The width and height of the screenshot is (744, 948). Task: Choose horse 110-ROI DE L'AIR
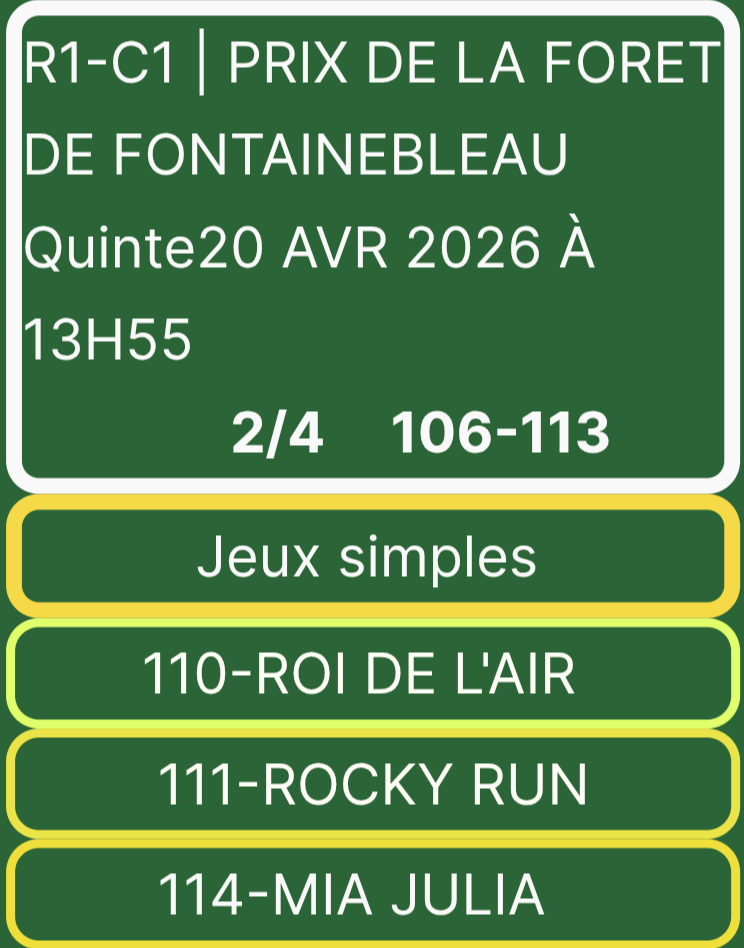[368, 674]
